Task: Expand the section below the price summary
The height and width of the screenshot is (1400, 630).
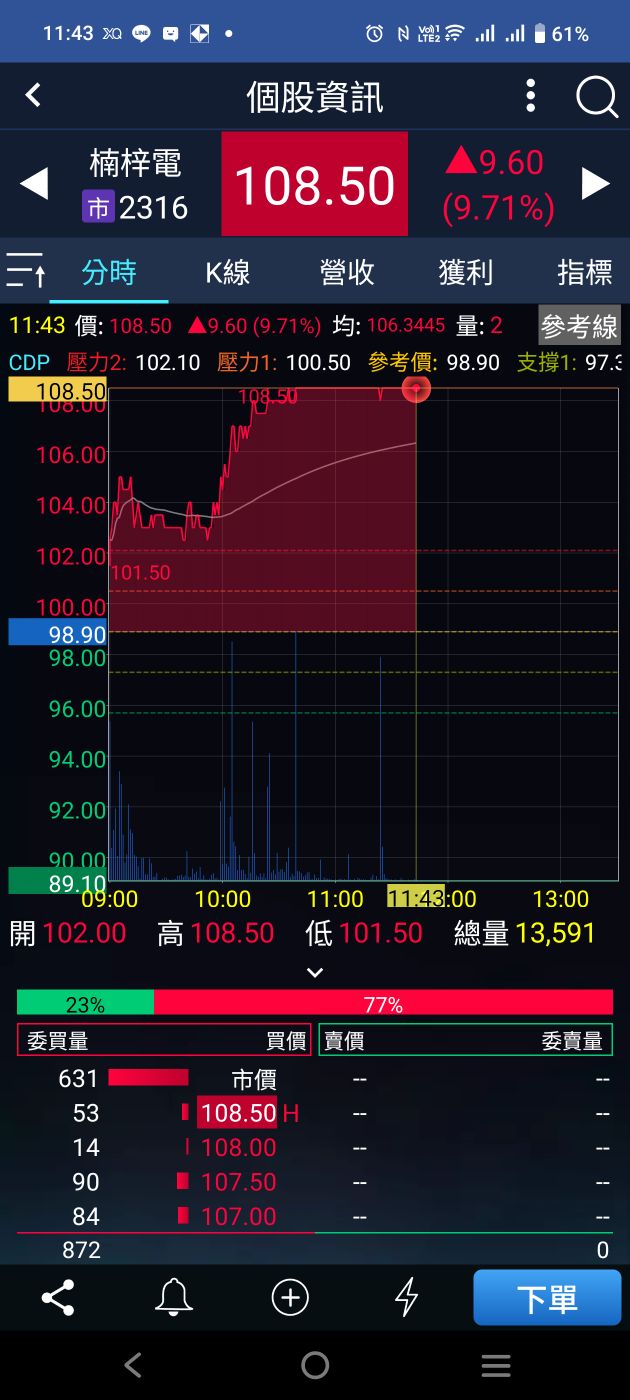Action: click(x=315, y=972)
